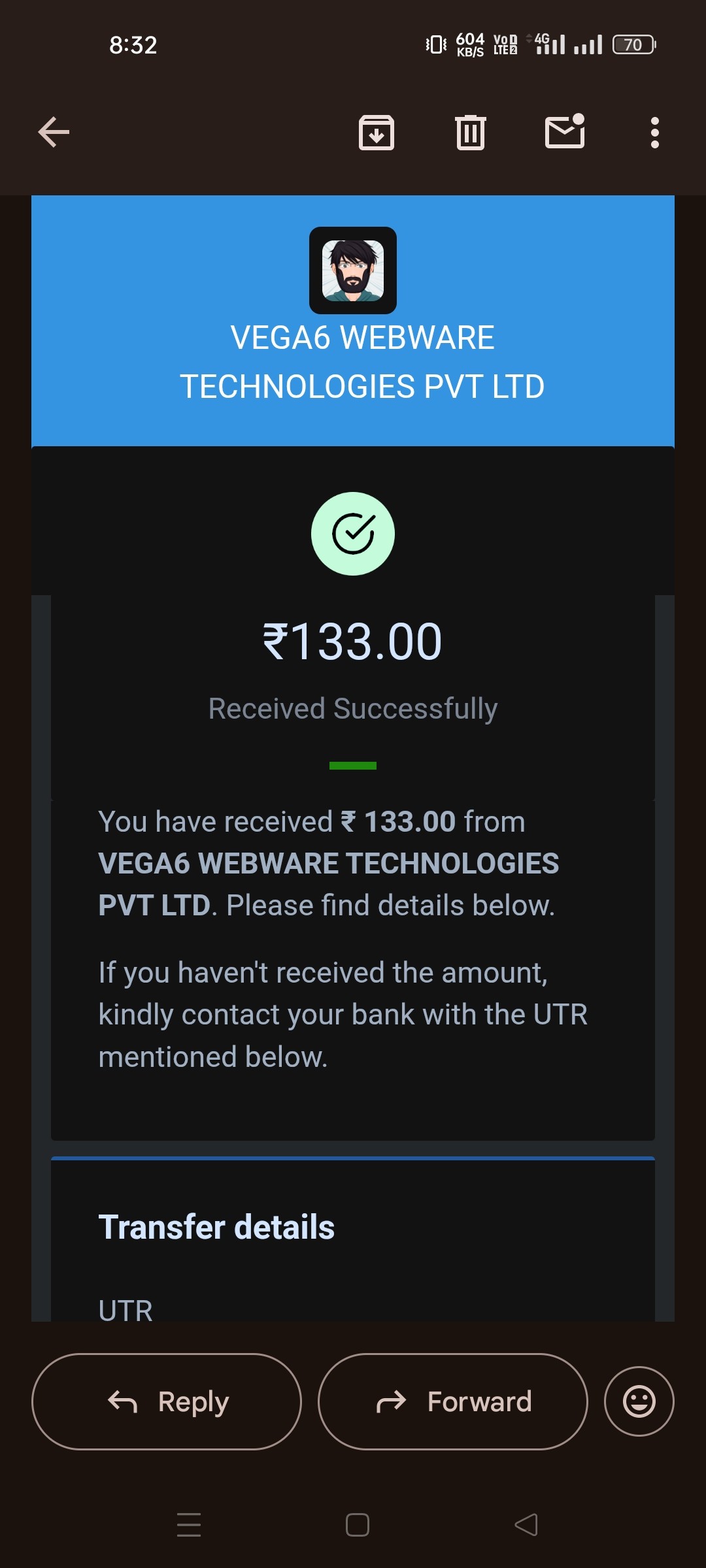Archive this email
The width and height of the screenshot is (706, 1568).
tap(377, 133)
